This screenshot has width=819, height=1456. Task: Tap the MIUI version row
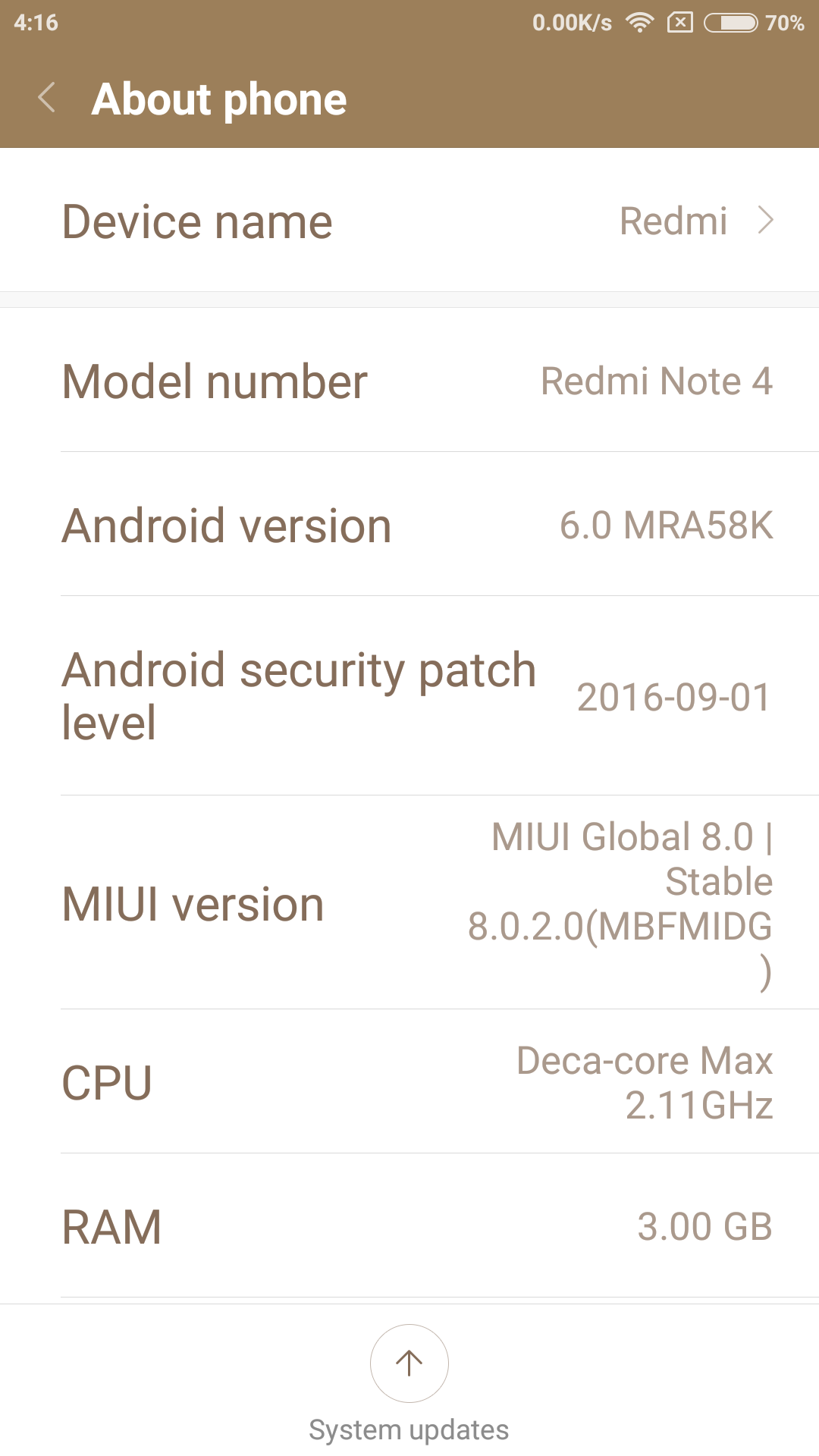click(x=409, y=902)
